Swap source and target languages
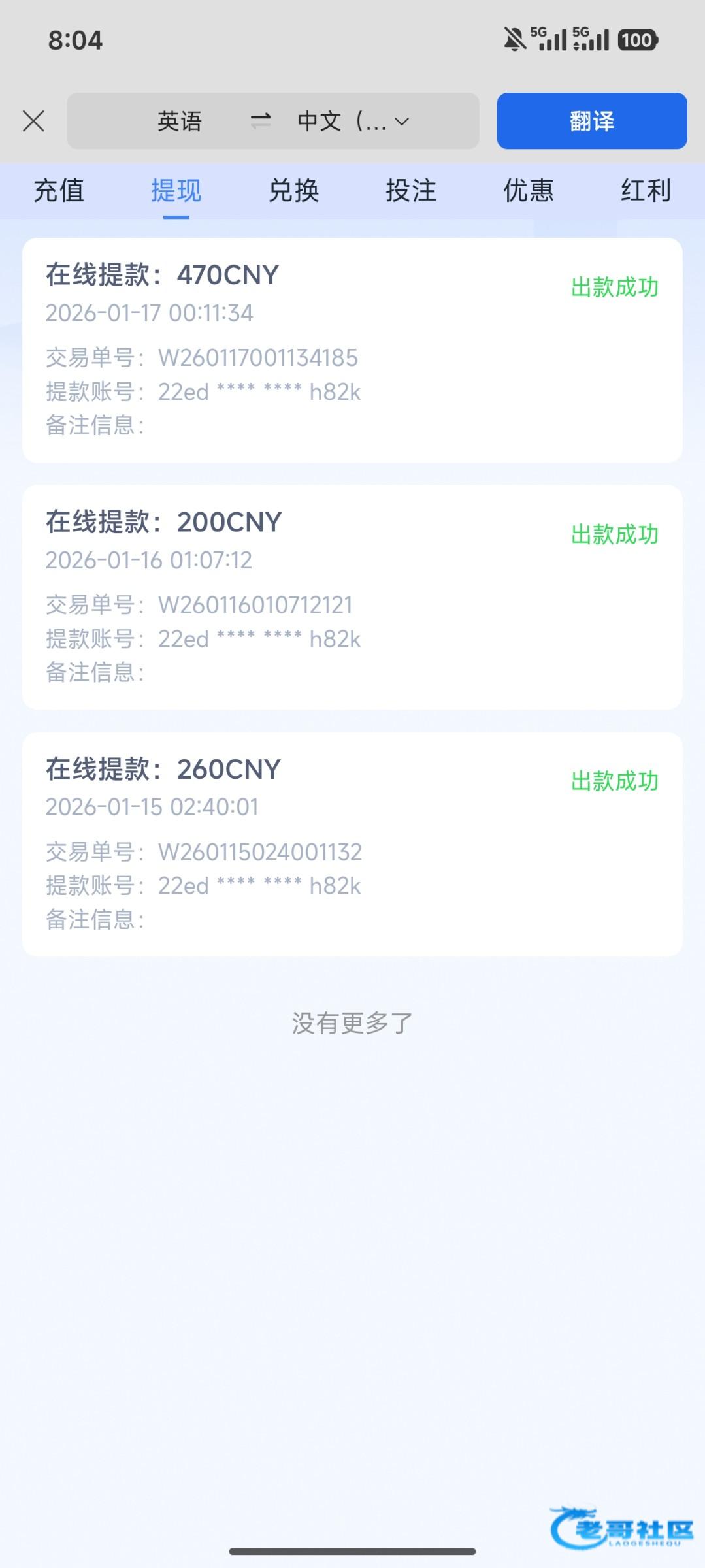Screen dimensions: 705x1568 pyautogui.click(x=261, y=121)
